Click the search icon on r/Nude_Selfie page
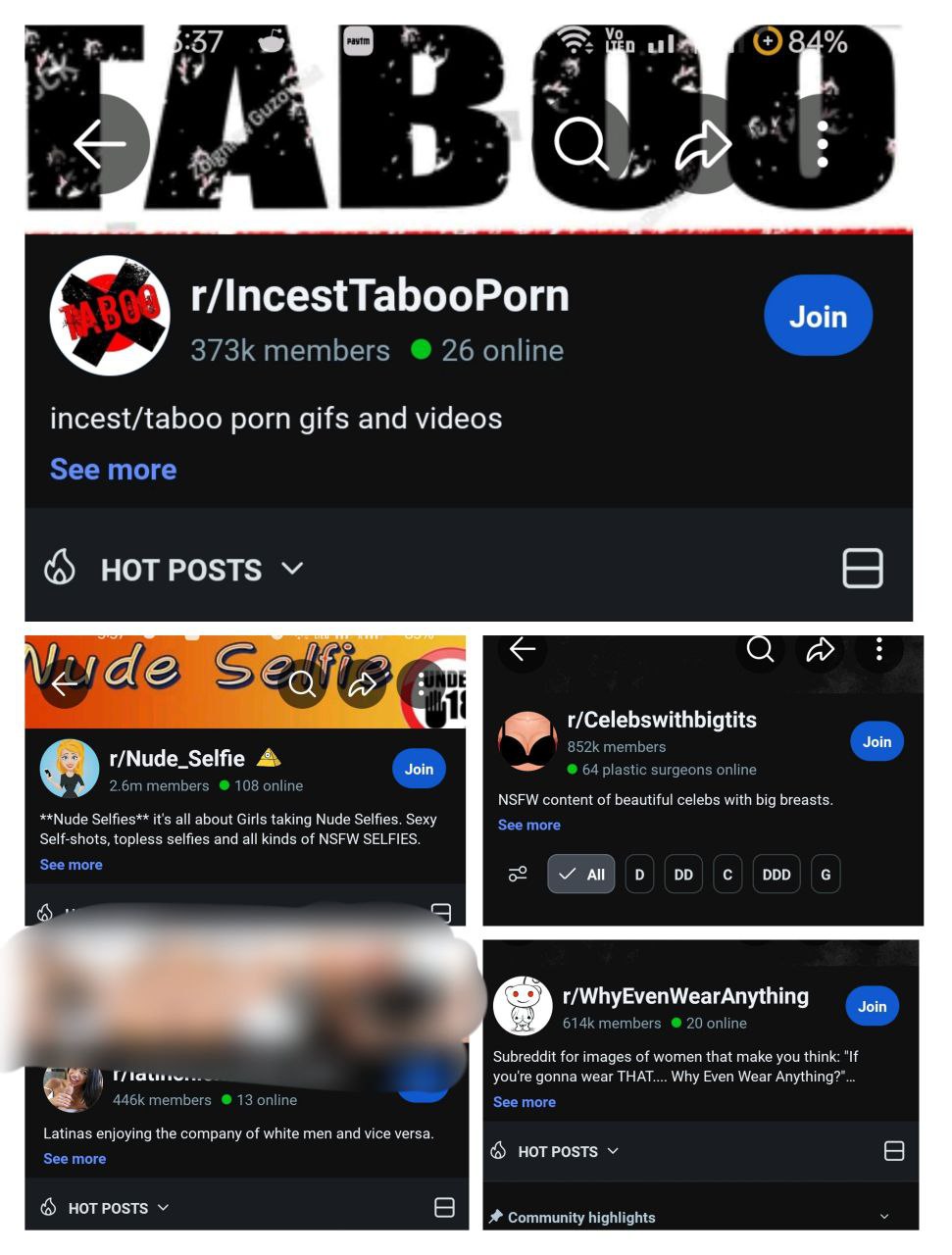 pyautogui.click(x=302, y=684)
